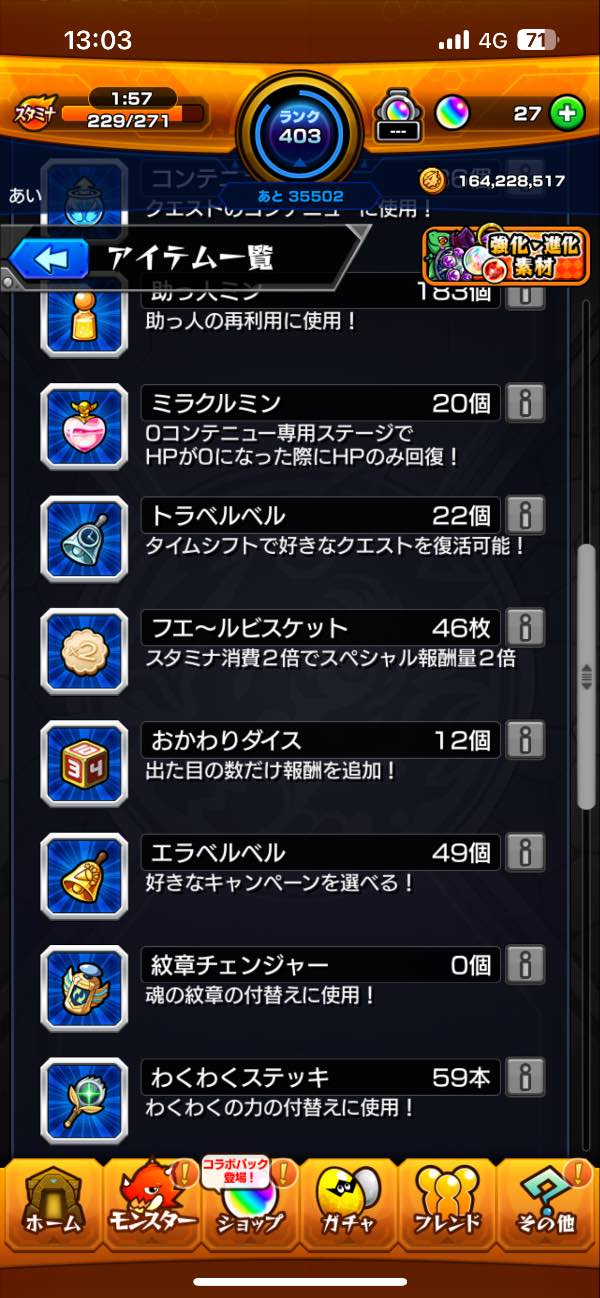Select the その他 tab
The height and width of the screenshot is (1298, 600).
[x=547, y=1208]
